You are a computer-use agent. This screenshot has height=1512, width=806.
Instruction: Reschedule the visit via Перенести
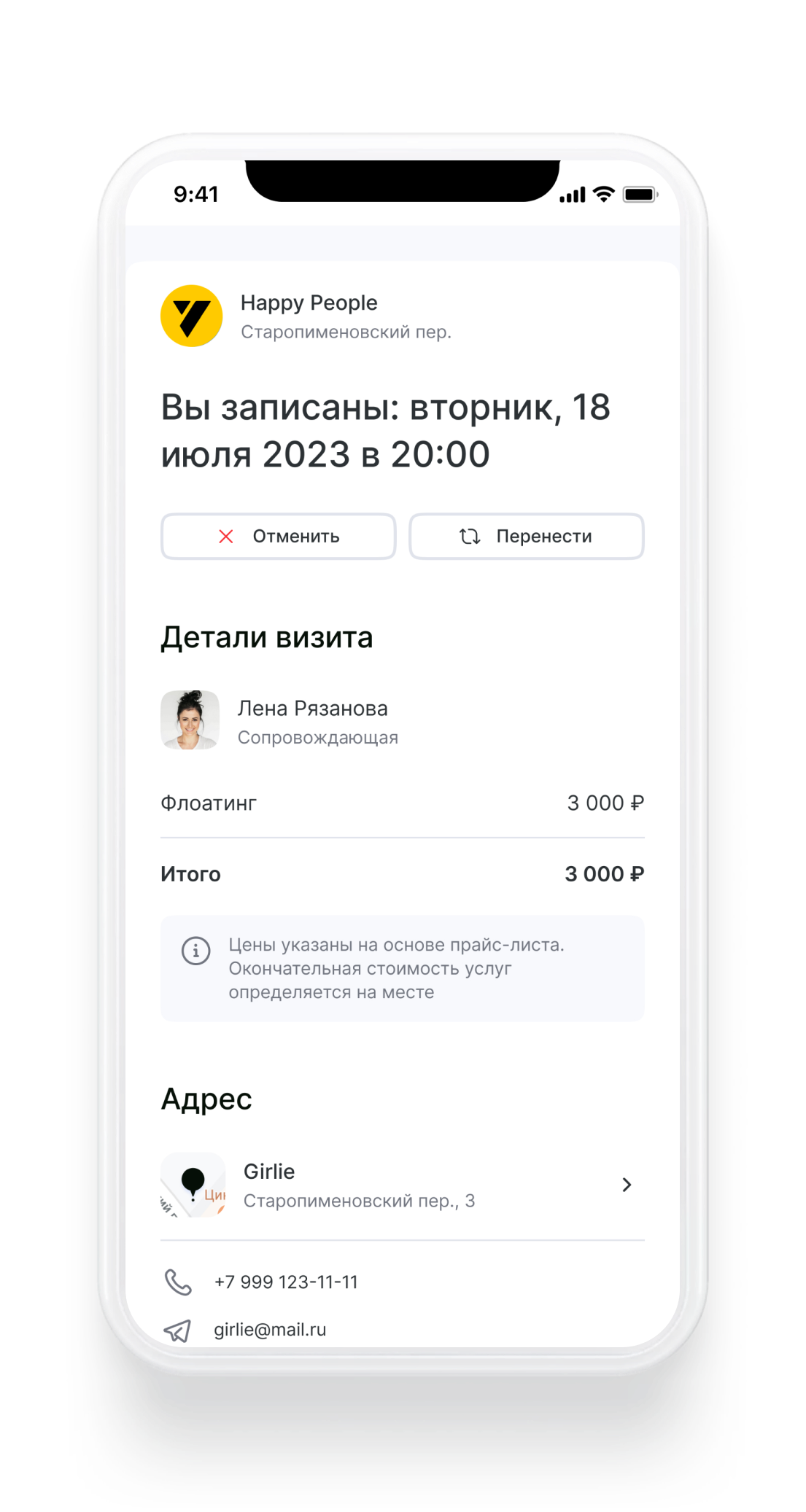point(526,537)
